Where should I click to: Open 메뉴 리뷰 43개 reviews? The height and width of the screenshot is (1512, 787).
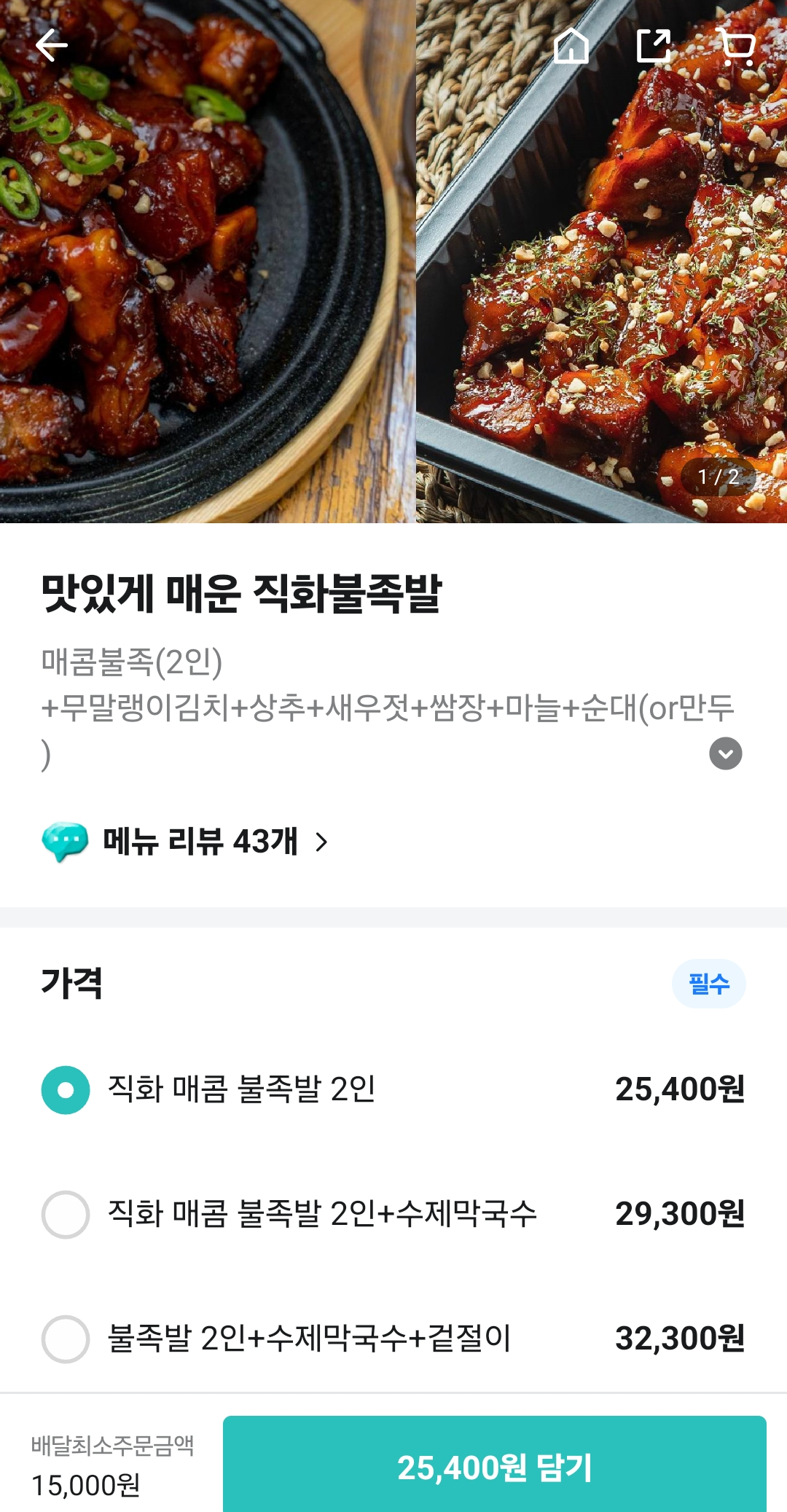point(200,842)
